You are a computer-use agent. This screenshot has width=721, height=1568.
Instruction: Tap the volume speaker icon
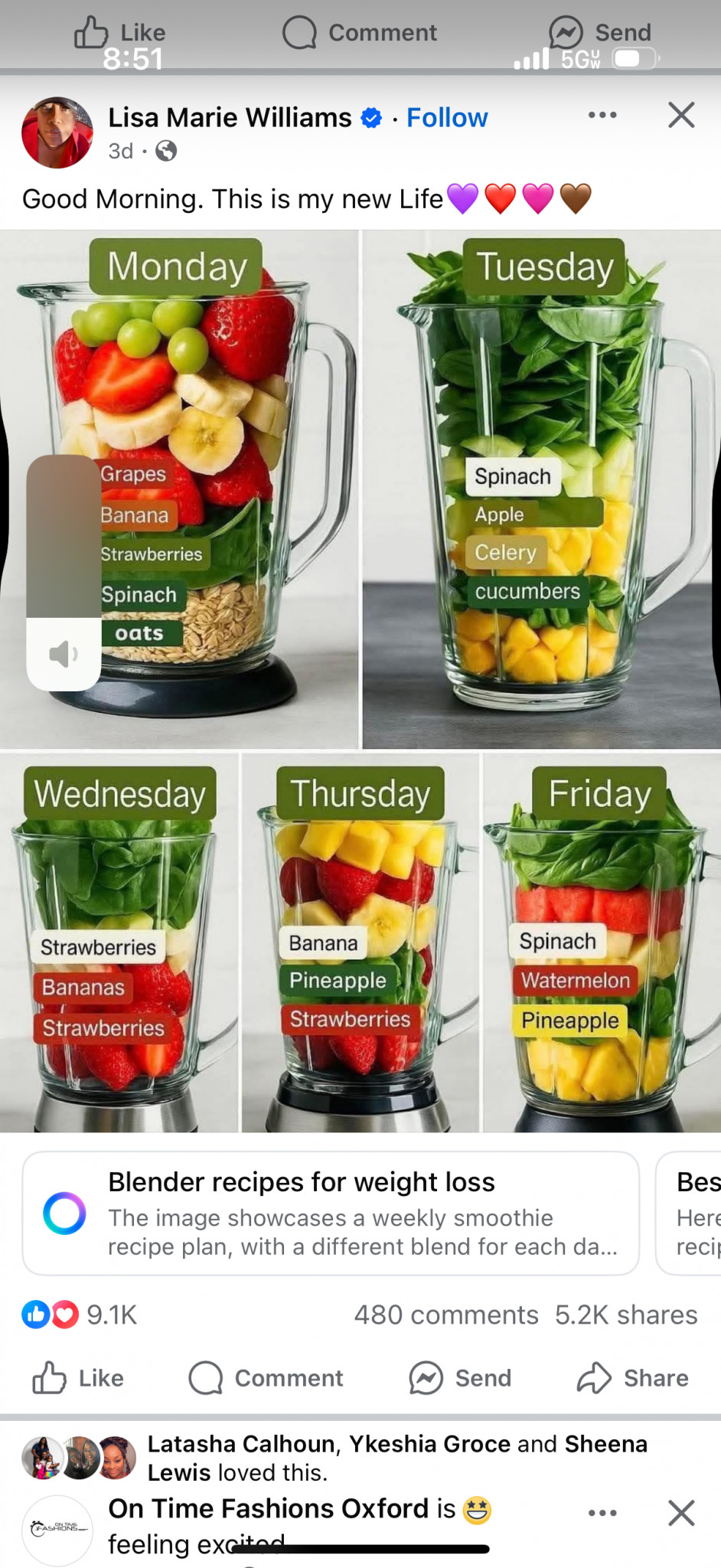pos(64,654)
